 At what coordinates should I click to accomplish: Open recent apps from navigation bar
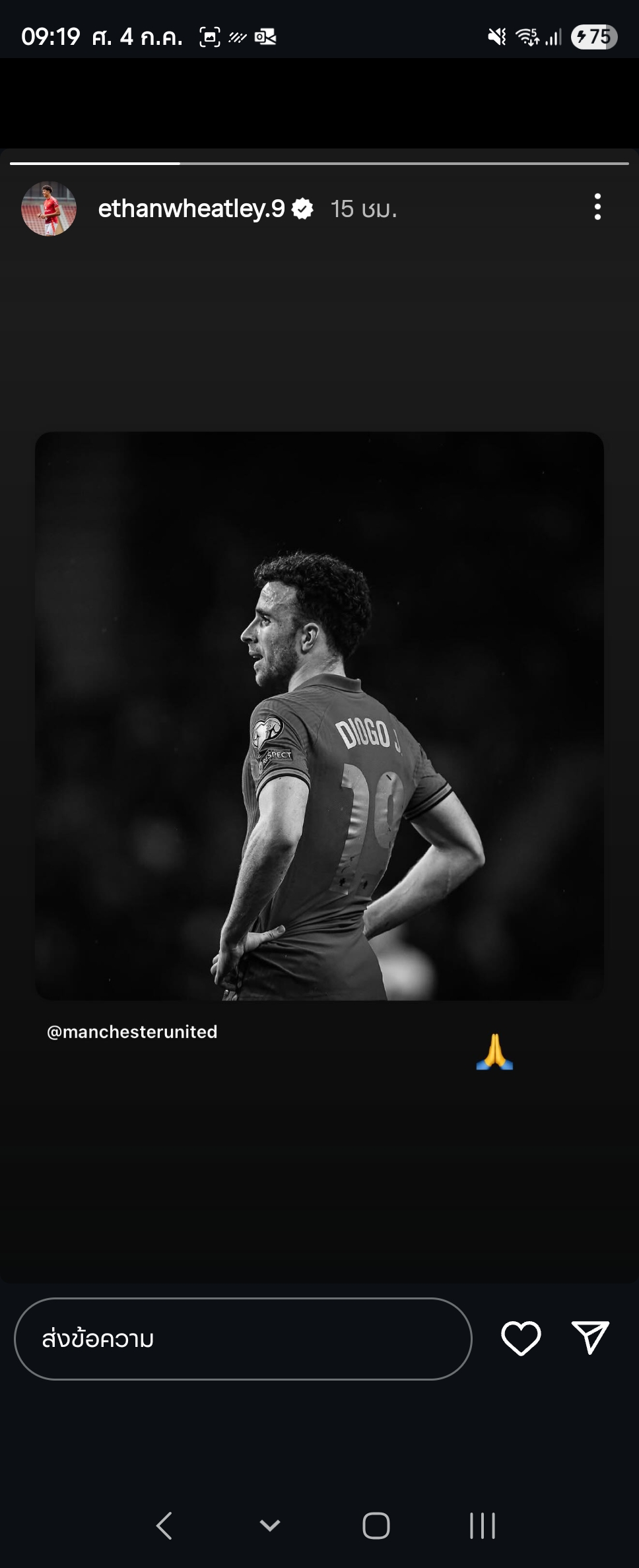coord(482,1525)
